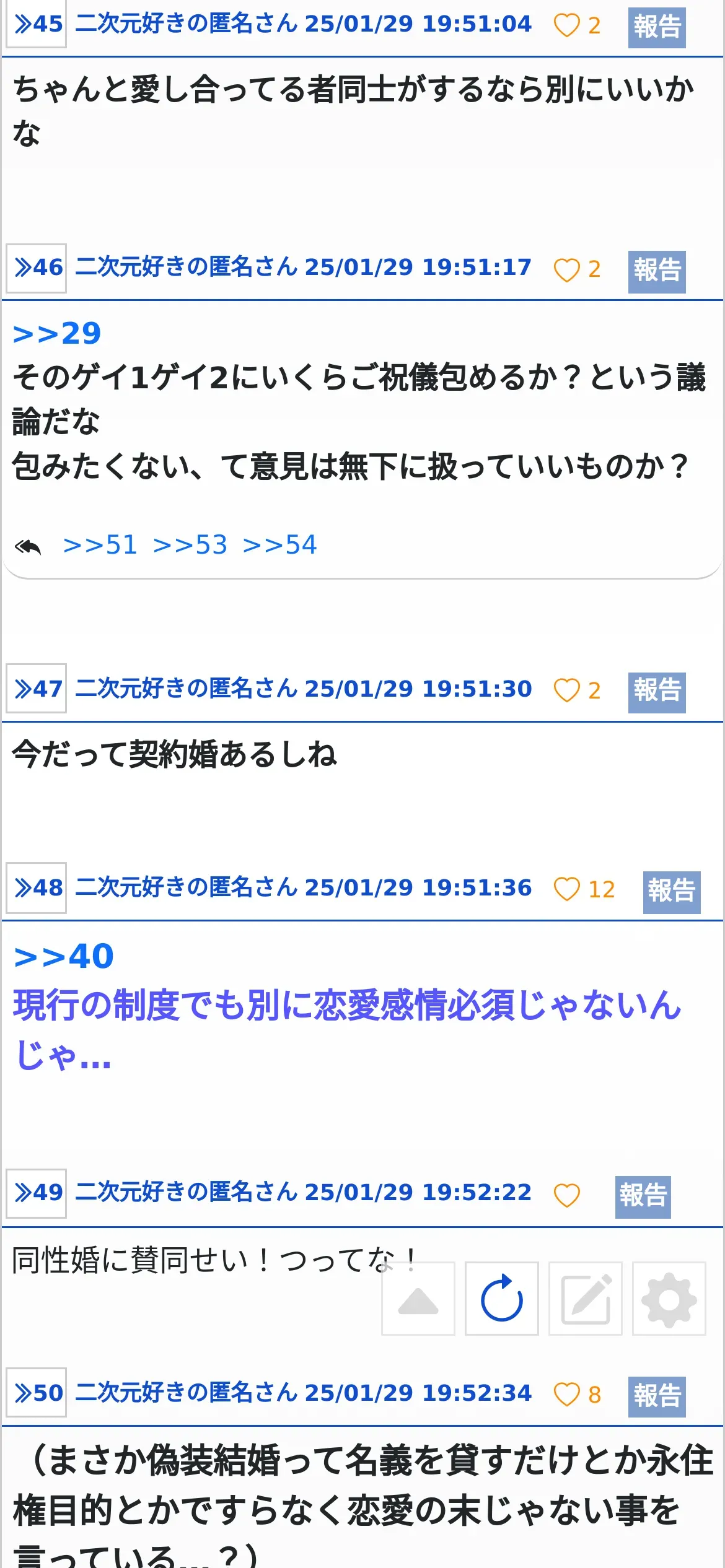Tap the post number 47 anchor
This screenshot has height=1568, width=725.
point(37,689)
